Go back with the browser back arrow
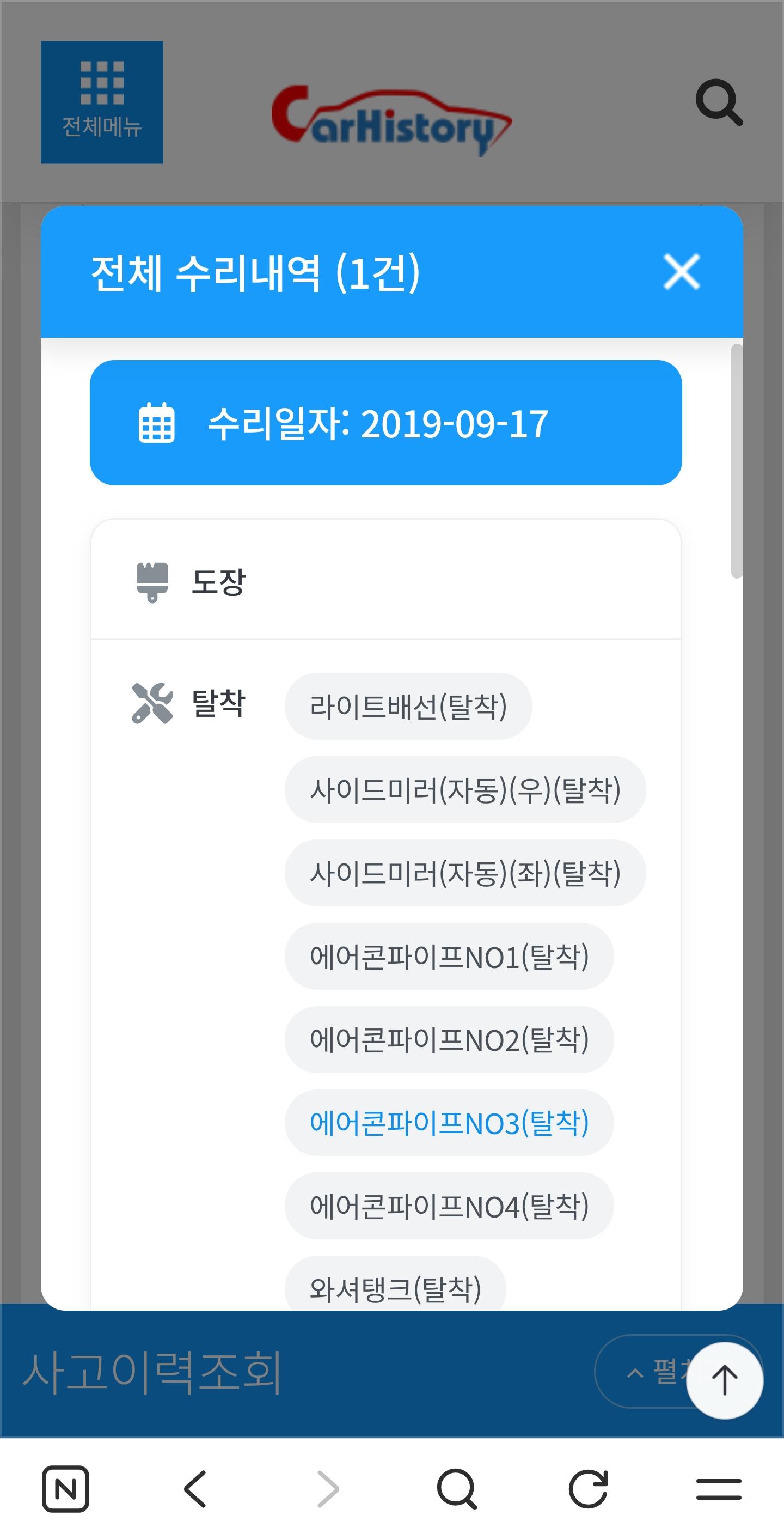The height and width of the screenshot is (1540, 784). point(196,1489)
